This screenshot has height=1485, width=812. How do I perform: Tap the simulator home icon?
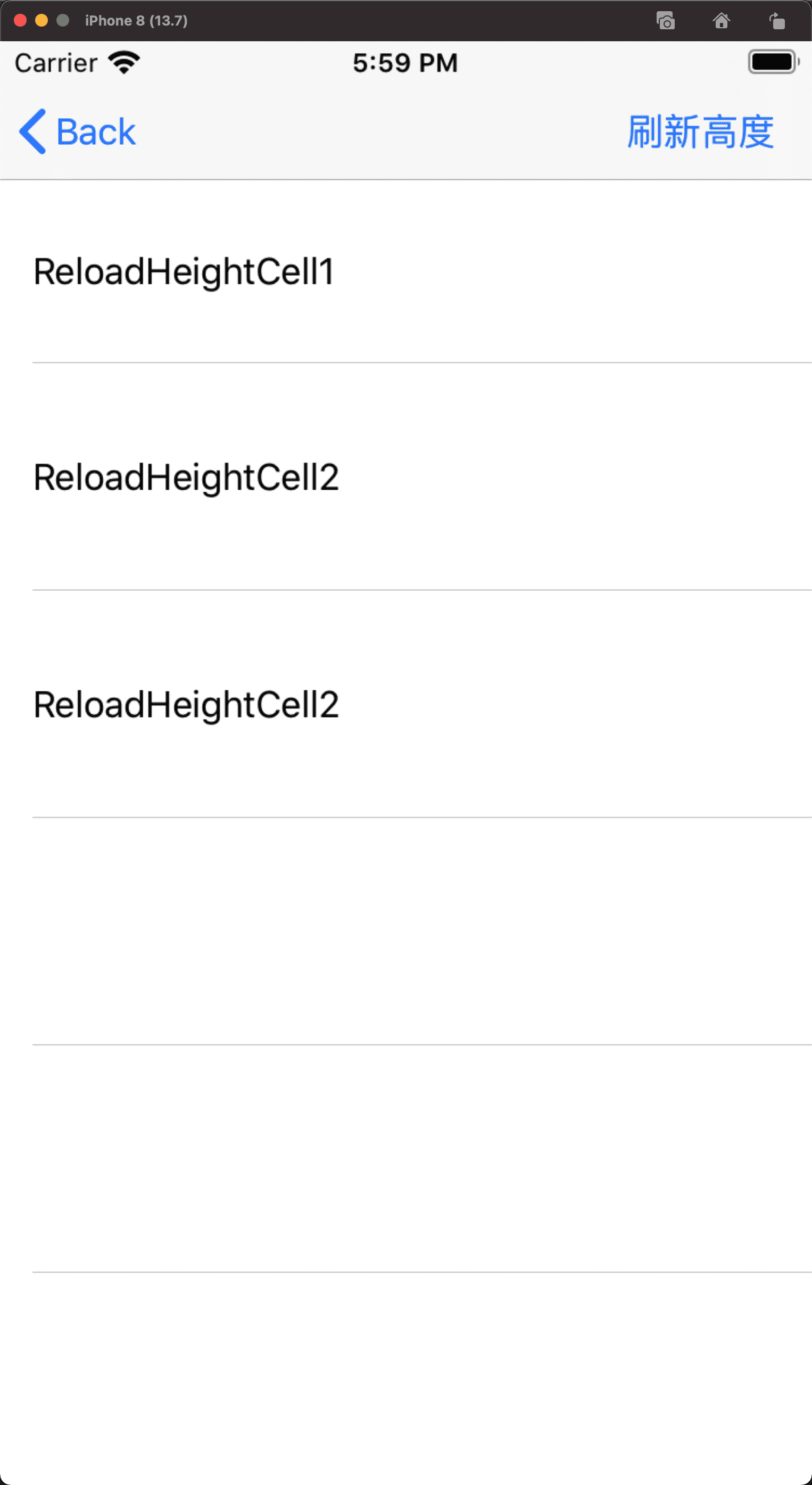click(721, 21)
